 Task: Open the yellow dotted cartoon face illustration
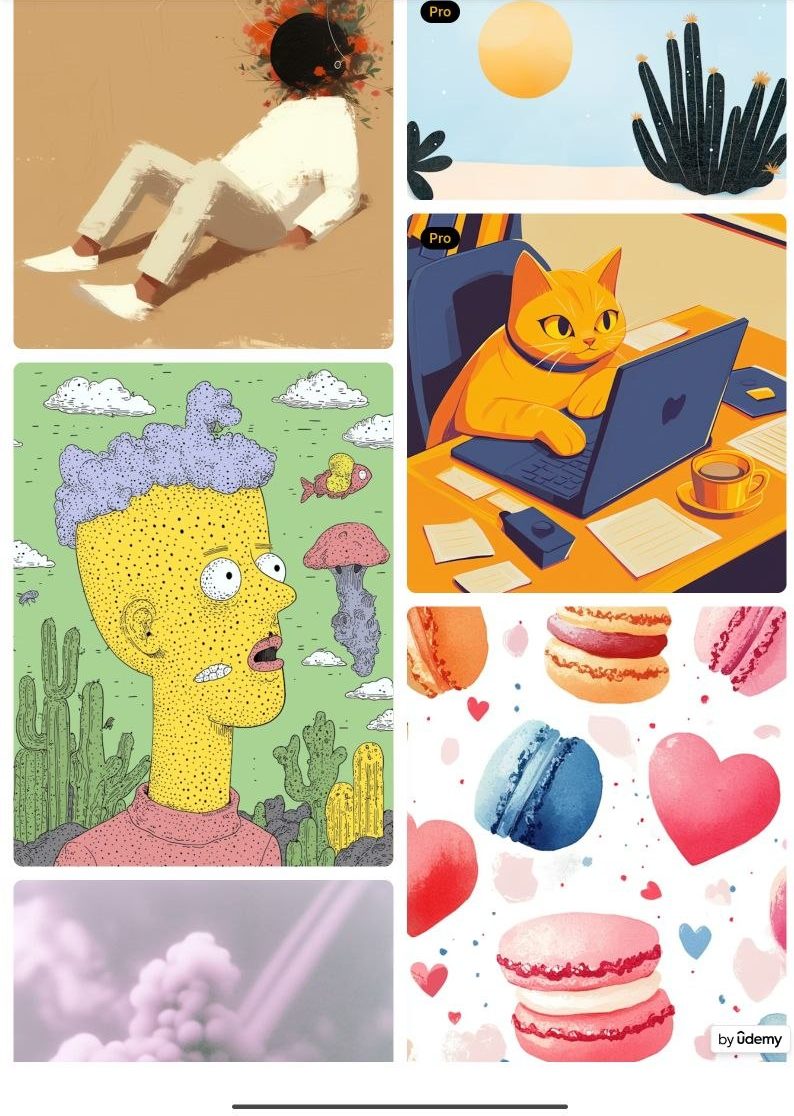click(203, 613)
